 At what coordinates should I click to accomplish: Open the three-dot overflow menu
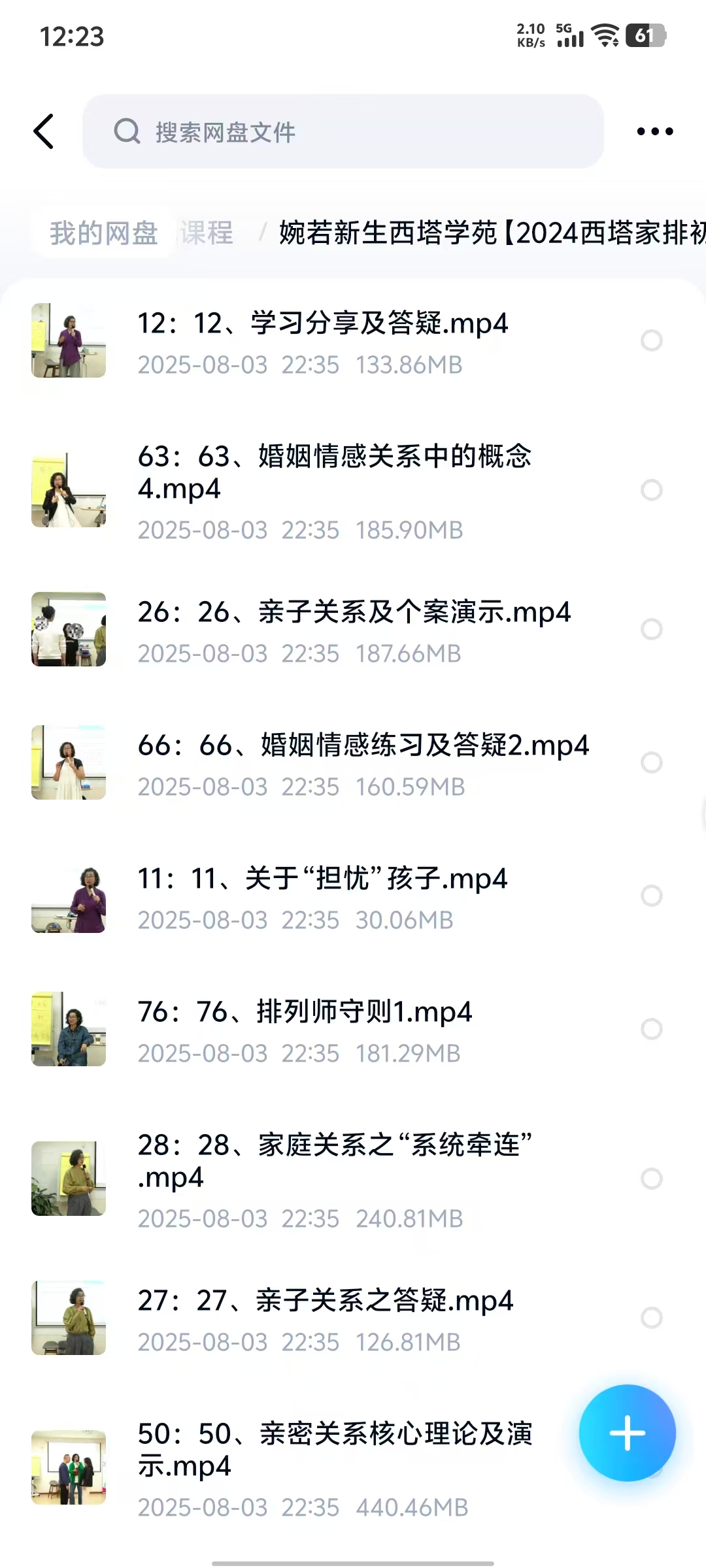point(654,131)
